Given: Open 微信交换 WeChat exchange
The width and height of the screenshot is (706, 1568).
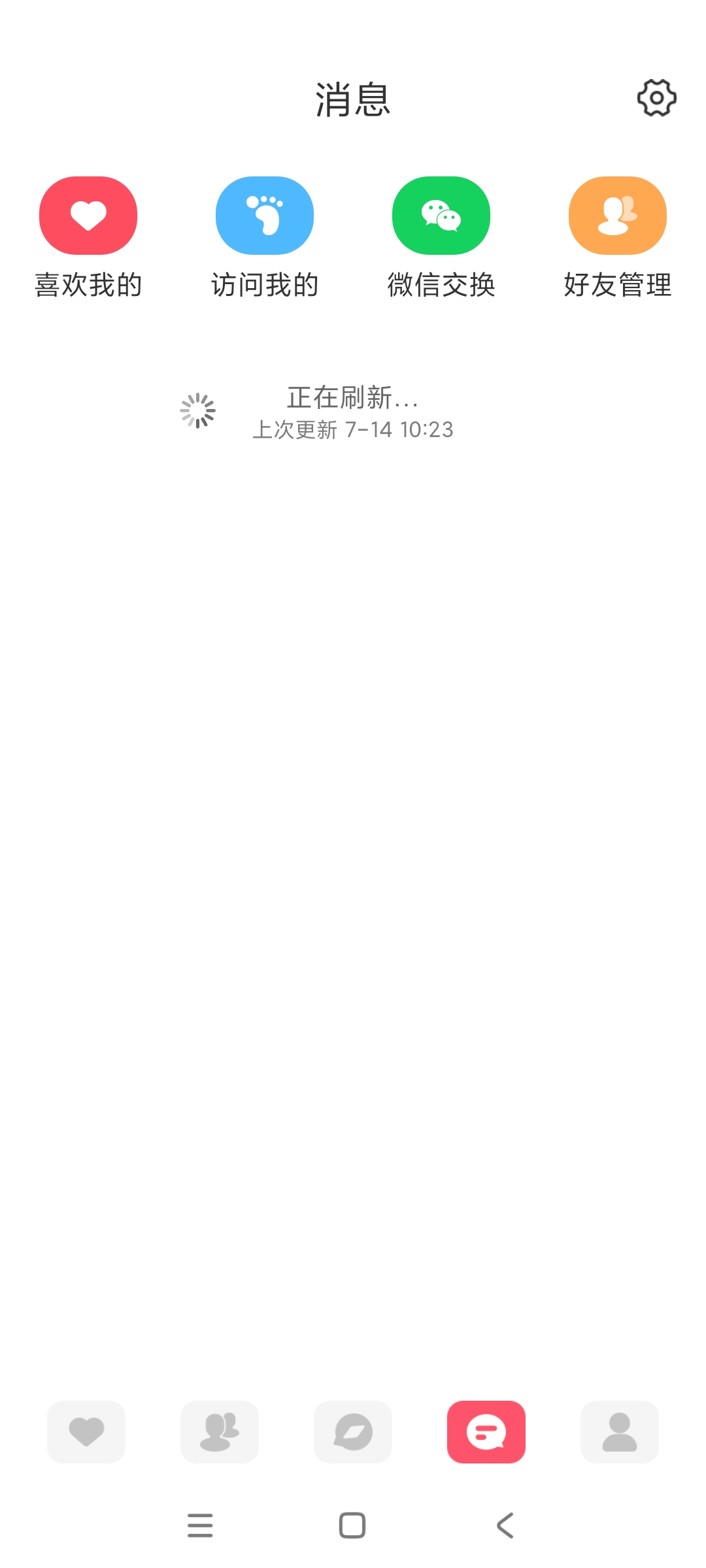Looking at the screenshot, I should [441, 216].
